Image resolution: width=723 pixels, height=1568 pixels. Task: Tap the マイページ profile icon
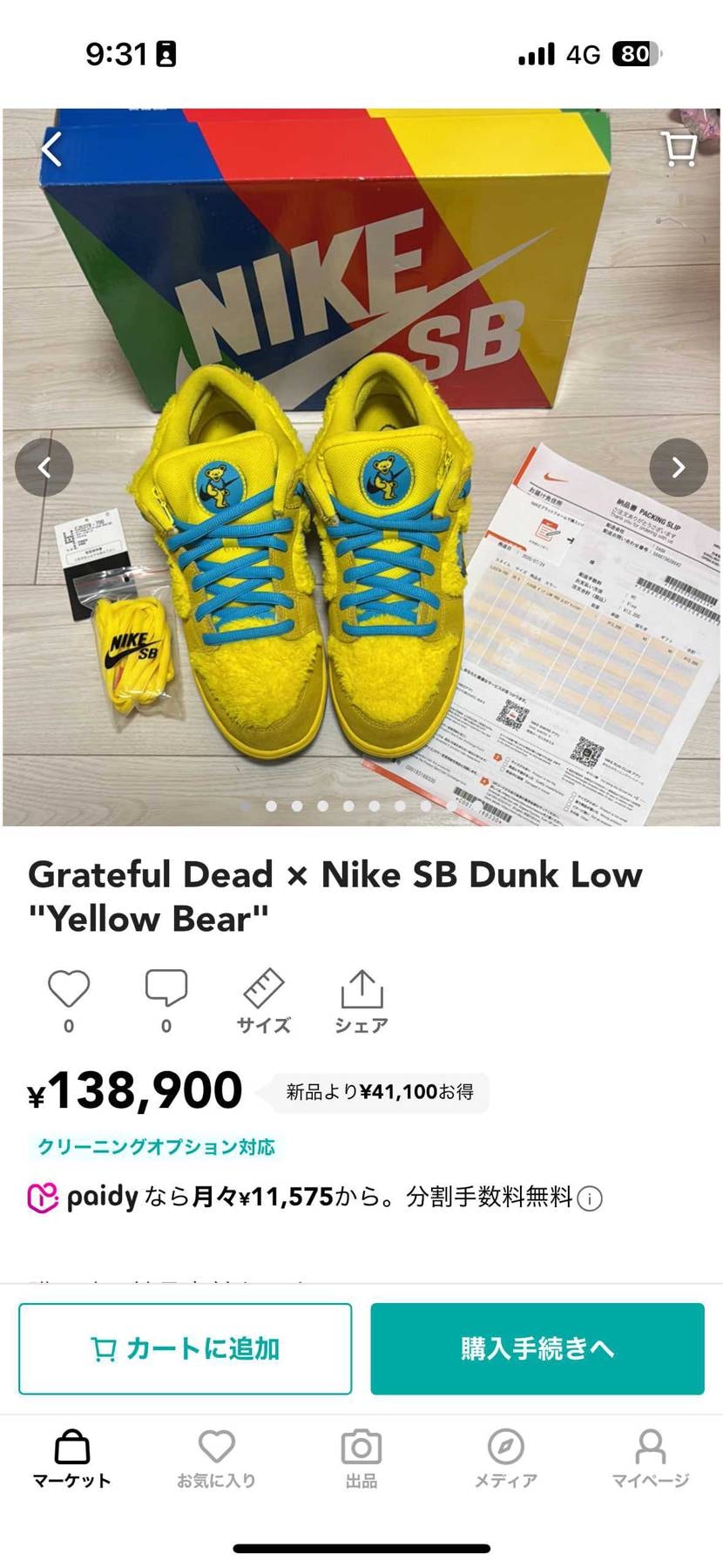tap(652, 1449)
